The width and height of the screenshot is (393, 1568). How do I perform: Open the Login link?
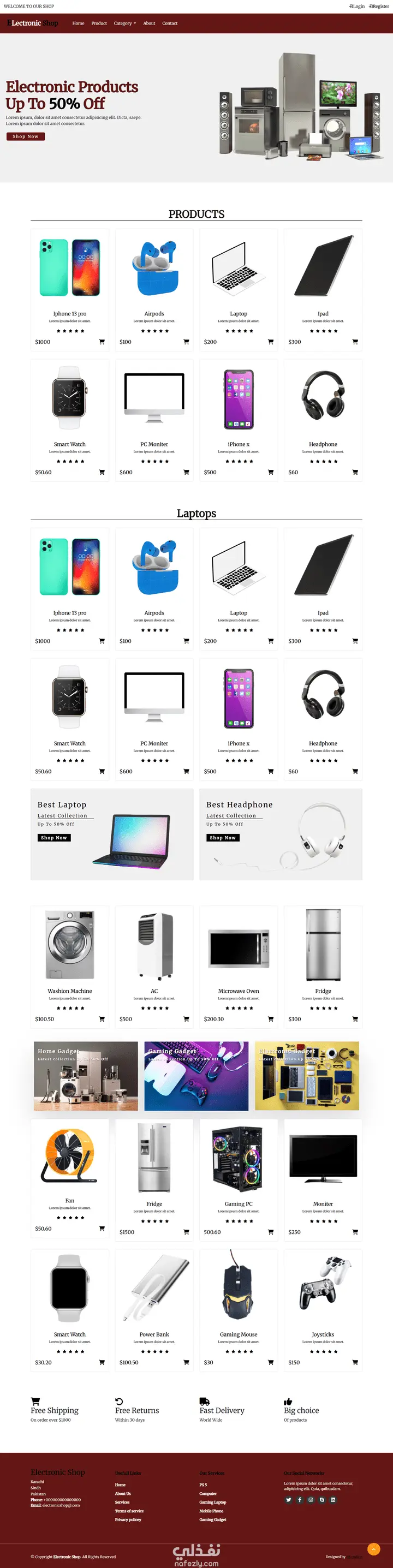(357, 6)
